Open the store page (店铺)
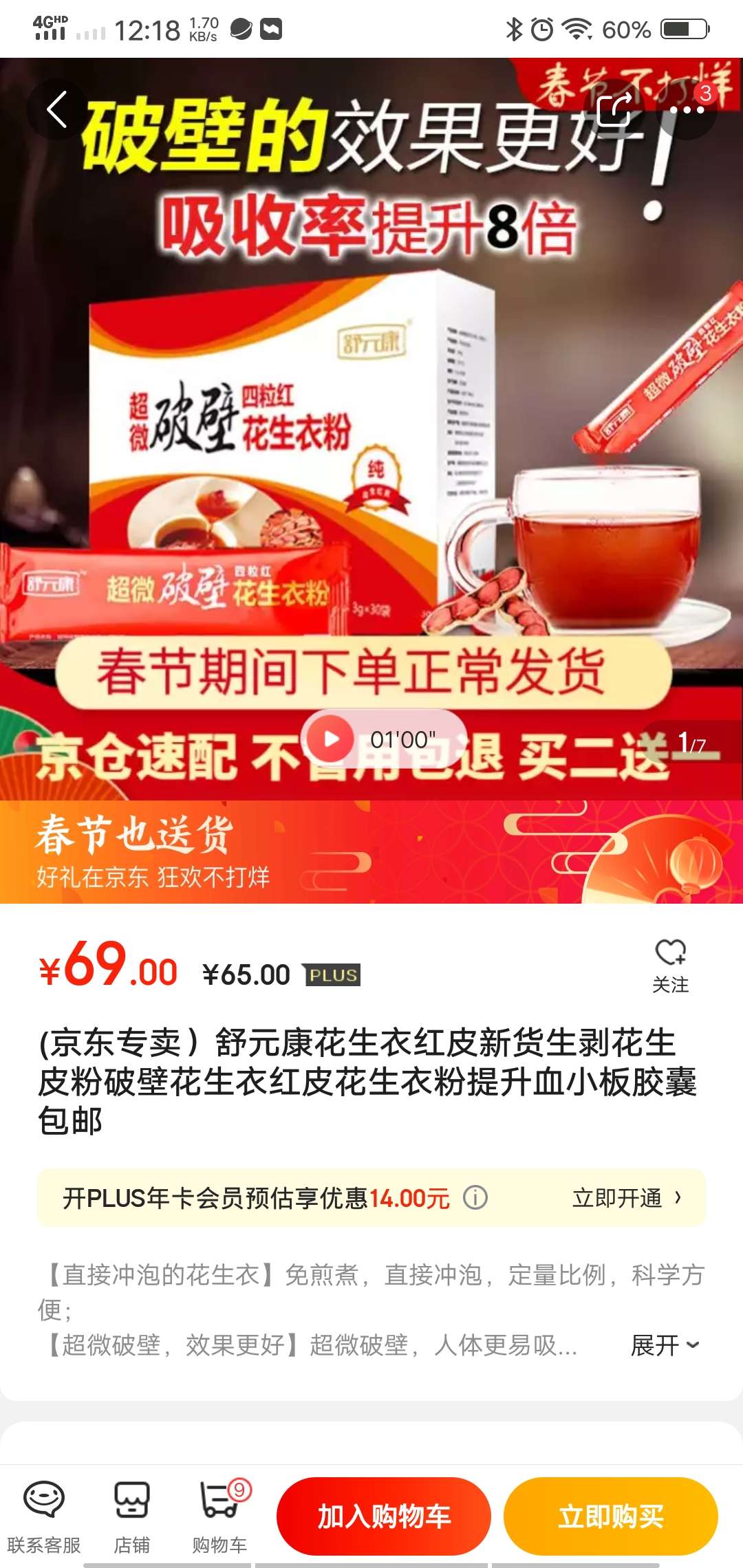 [131, 1516]
